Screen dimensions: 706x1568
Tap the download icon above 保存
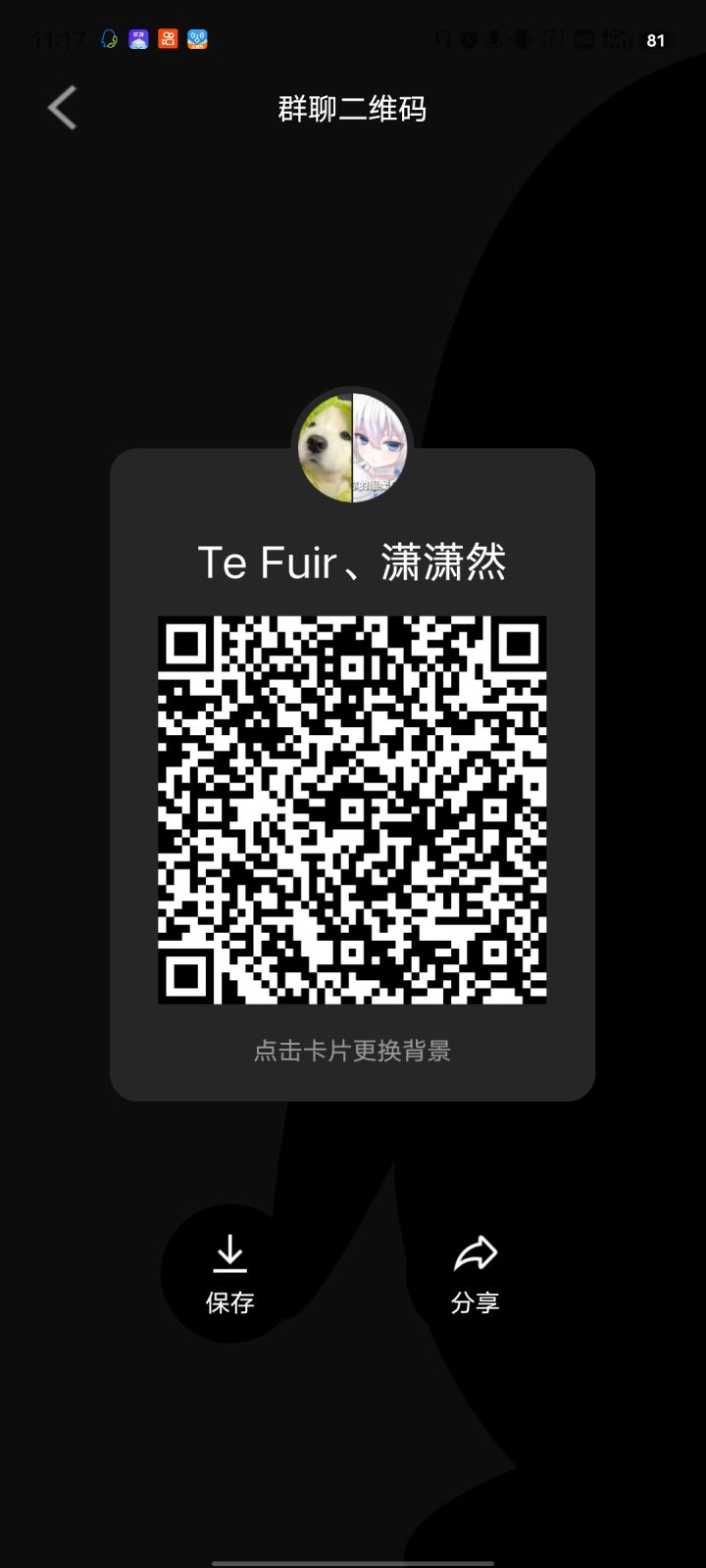227,1252
